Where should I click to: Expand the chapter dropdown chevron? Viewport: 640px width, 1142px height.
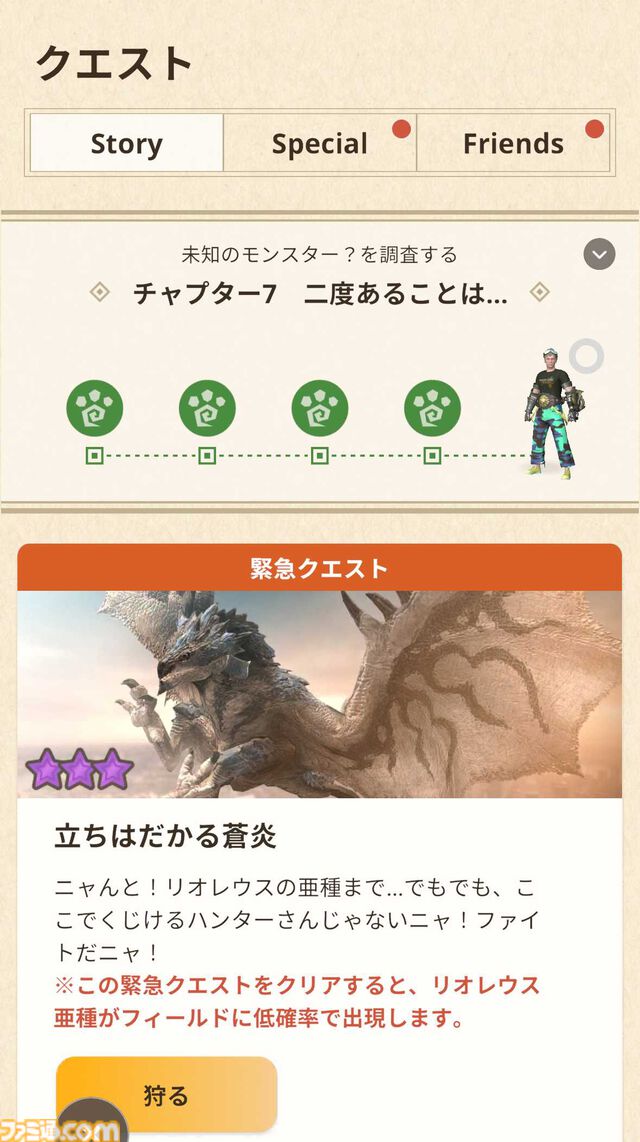coord(599,254)
